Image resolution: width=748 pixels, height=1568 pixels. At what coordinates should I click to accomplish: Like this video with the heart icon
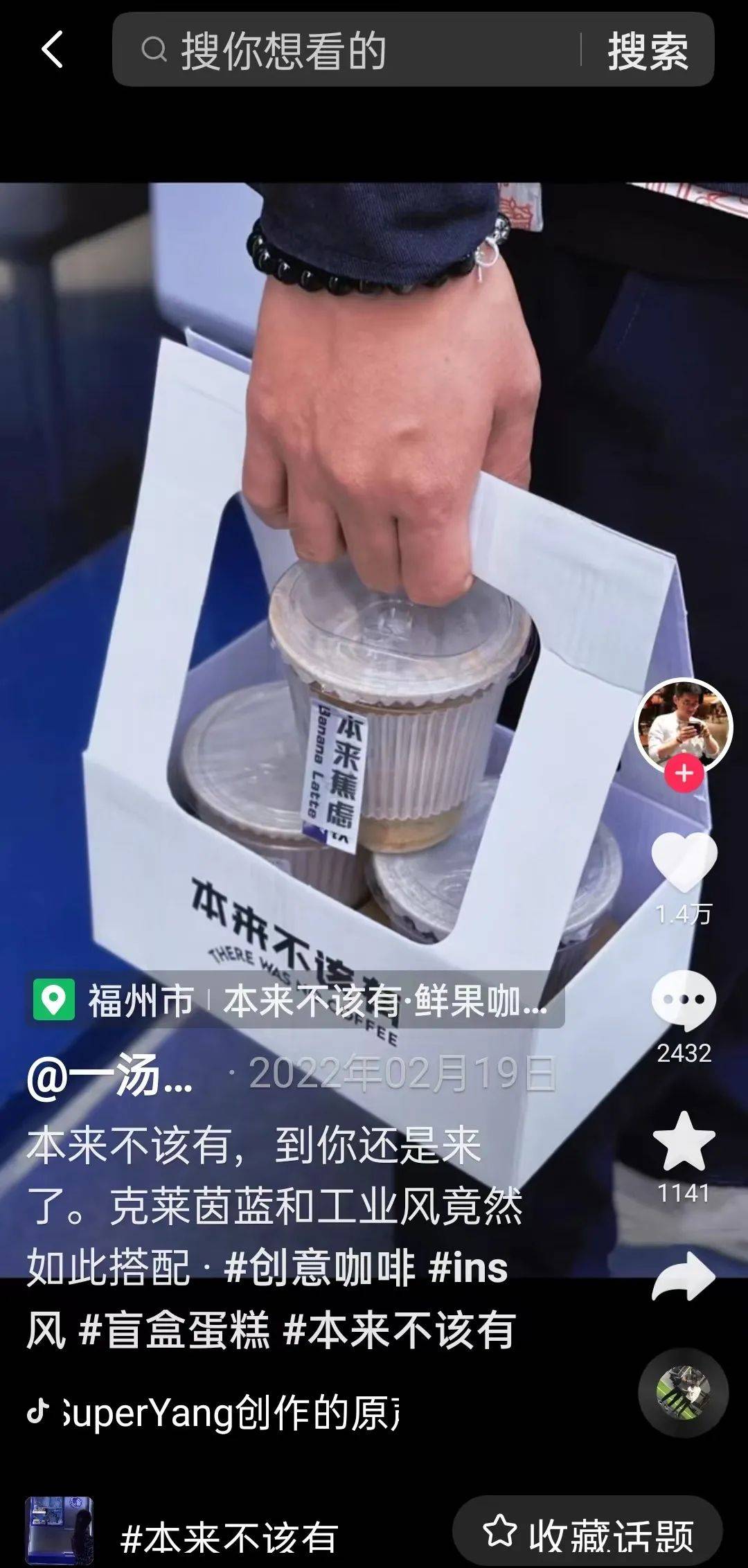coord(684,862)
